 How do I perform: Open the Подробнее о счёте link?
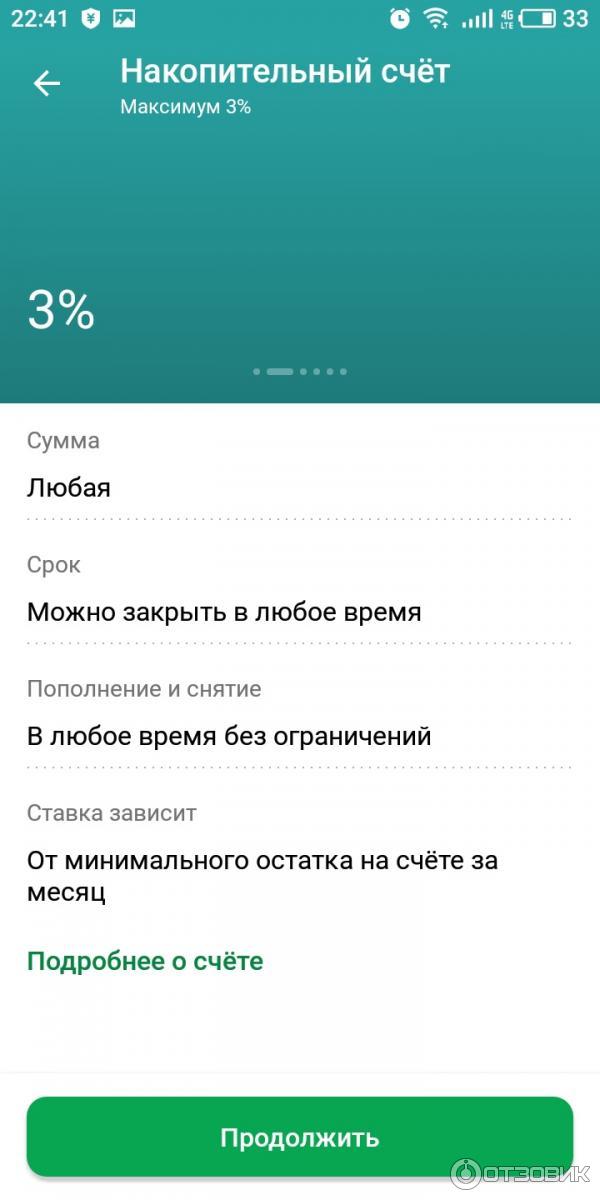145,962
